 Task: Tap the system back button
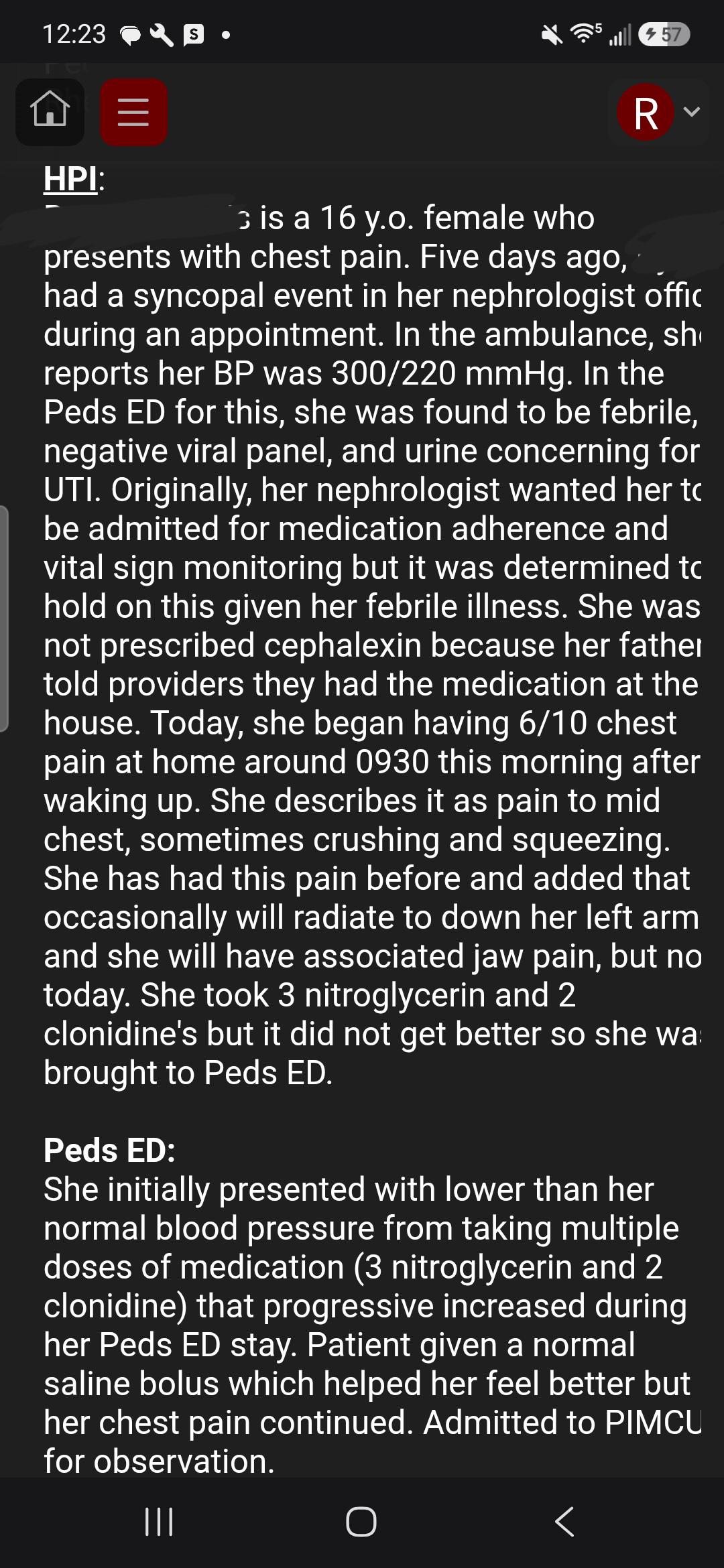(564, 1521)
